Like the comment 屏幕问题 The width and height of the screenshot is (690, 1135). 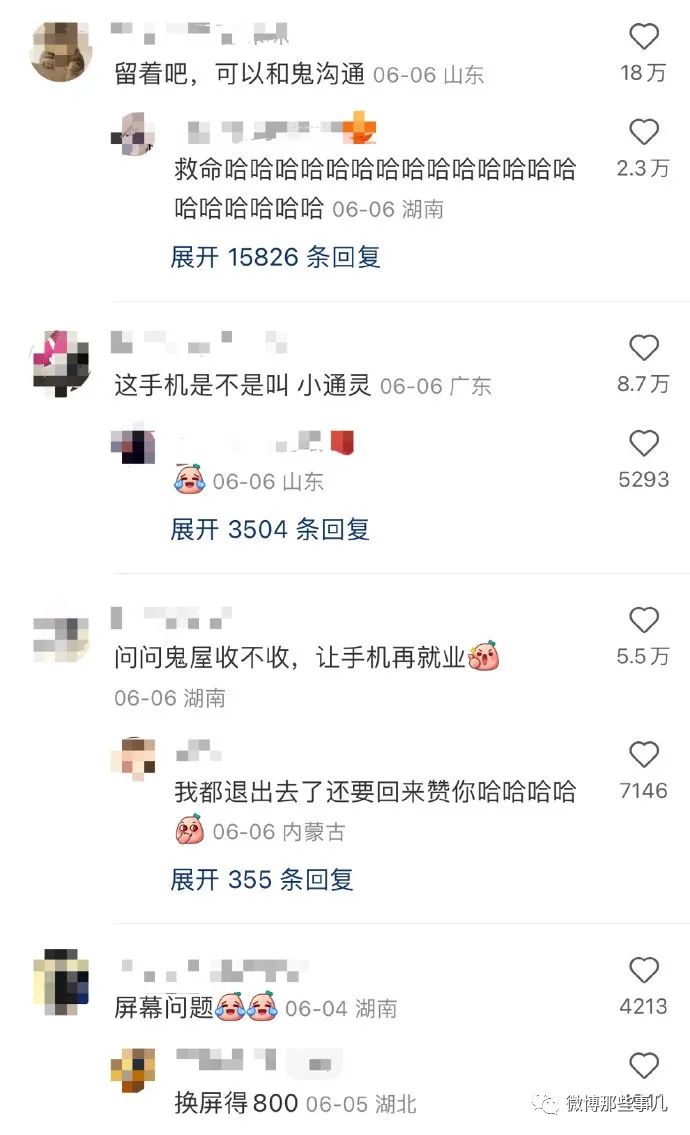(644, 970)
